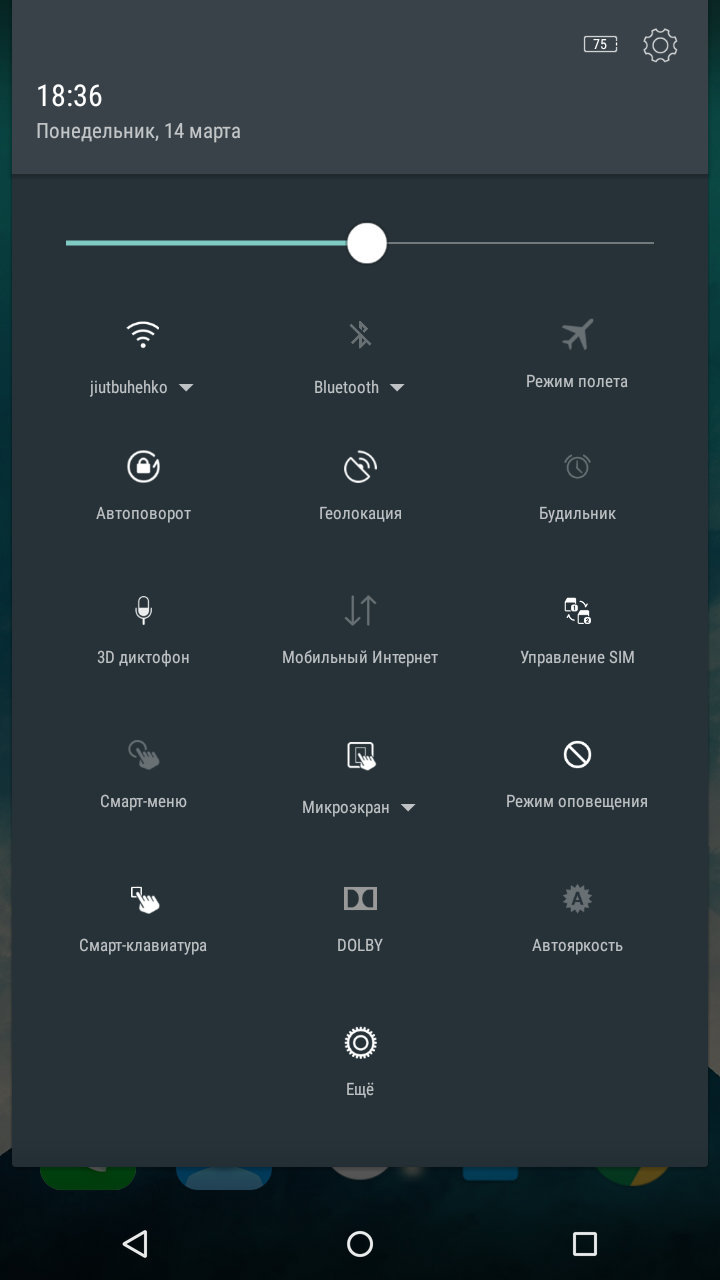Turn on Автояркость
The height and width of the screenshot is (1280, 720).
[577, 898]
